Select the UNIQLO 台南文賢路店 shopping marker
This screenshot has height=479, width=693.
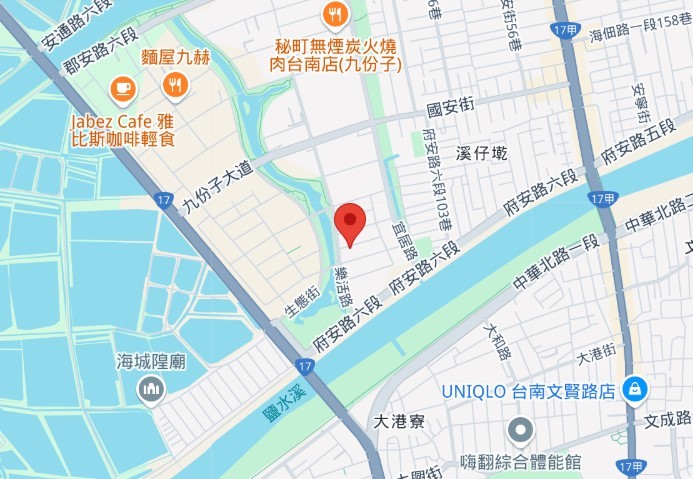click(x=632, y=389)
